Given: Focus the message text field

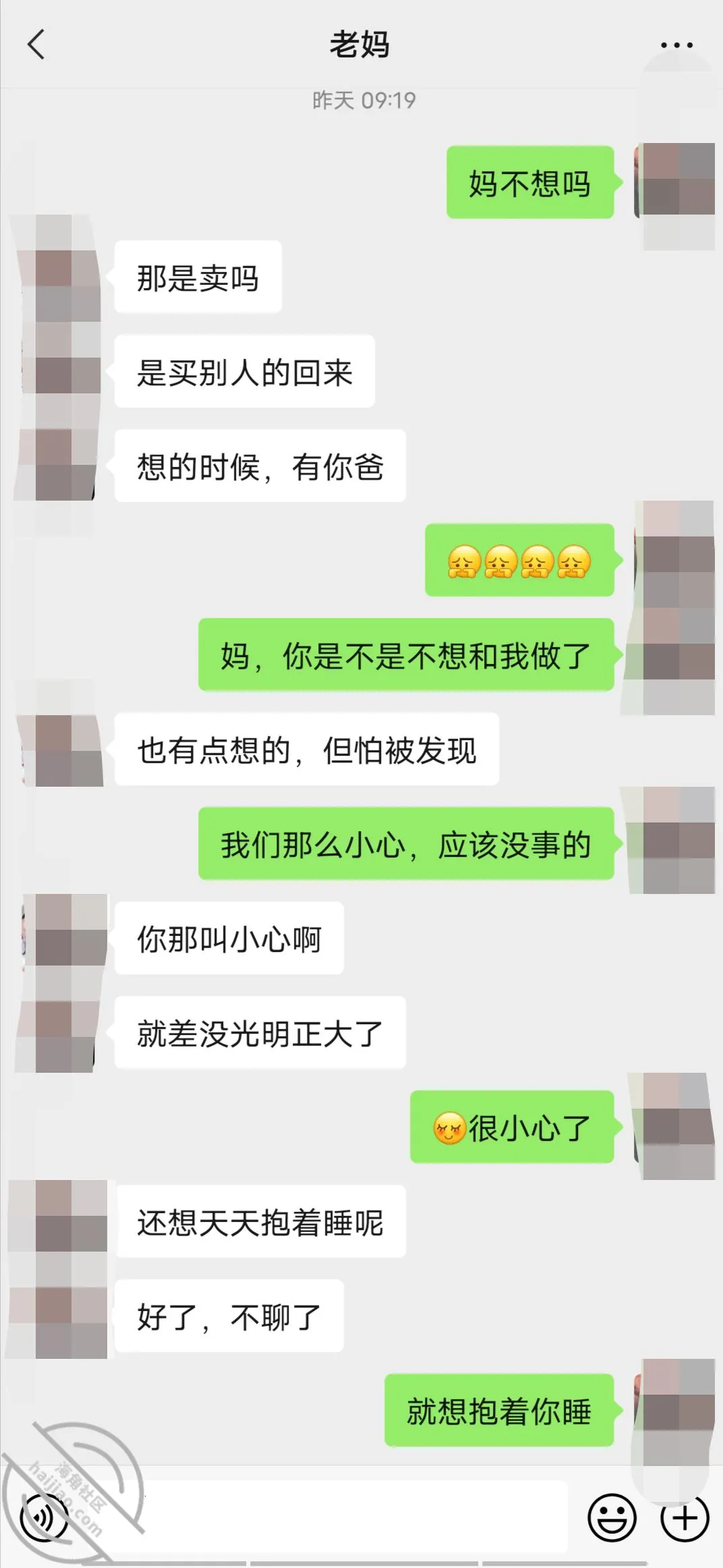Looking at the screenshot, I should click(x=327, y=1517).
